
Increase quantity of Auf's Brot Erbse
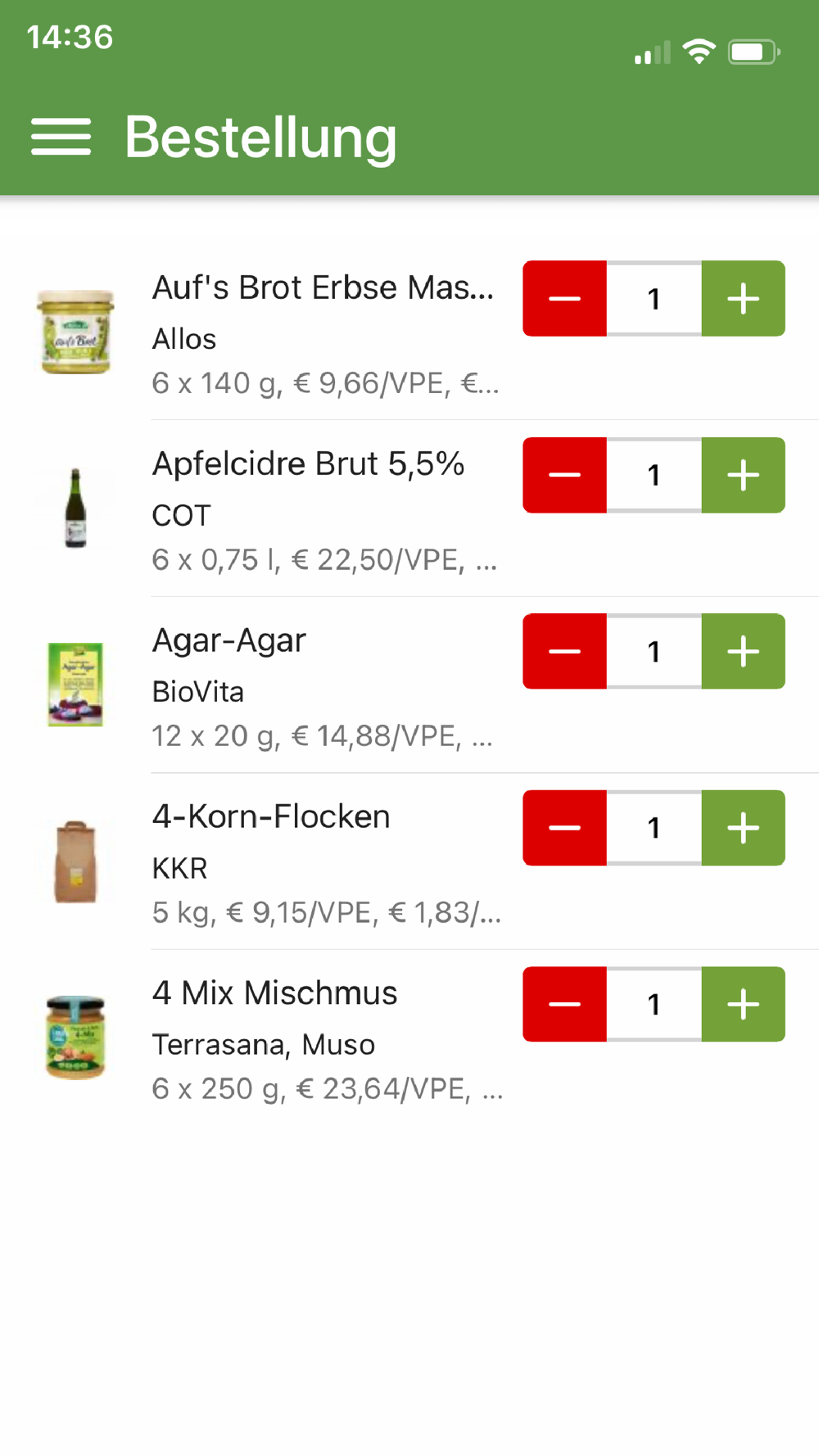743,299
